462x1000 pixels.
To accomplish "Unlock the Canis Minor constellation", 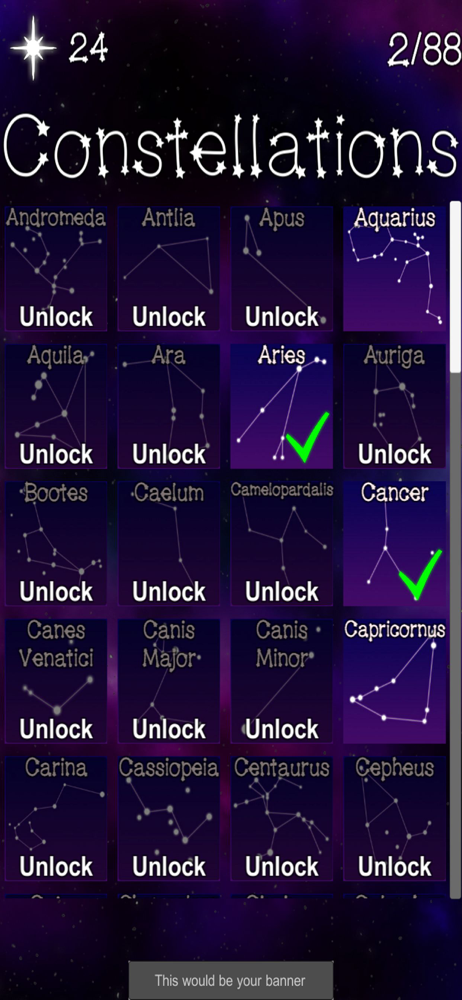I will pos(282,681).
